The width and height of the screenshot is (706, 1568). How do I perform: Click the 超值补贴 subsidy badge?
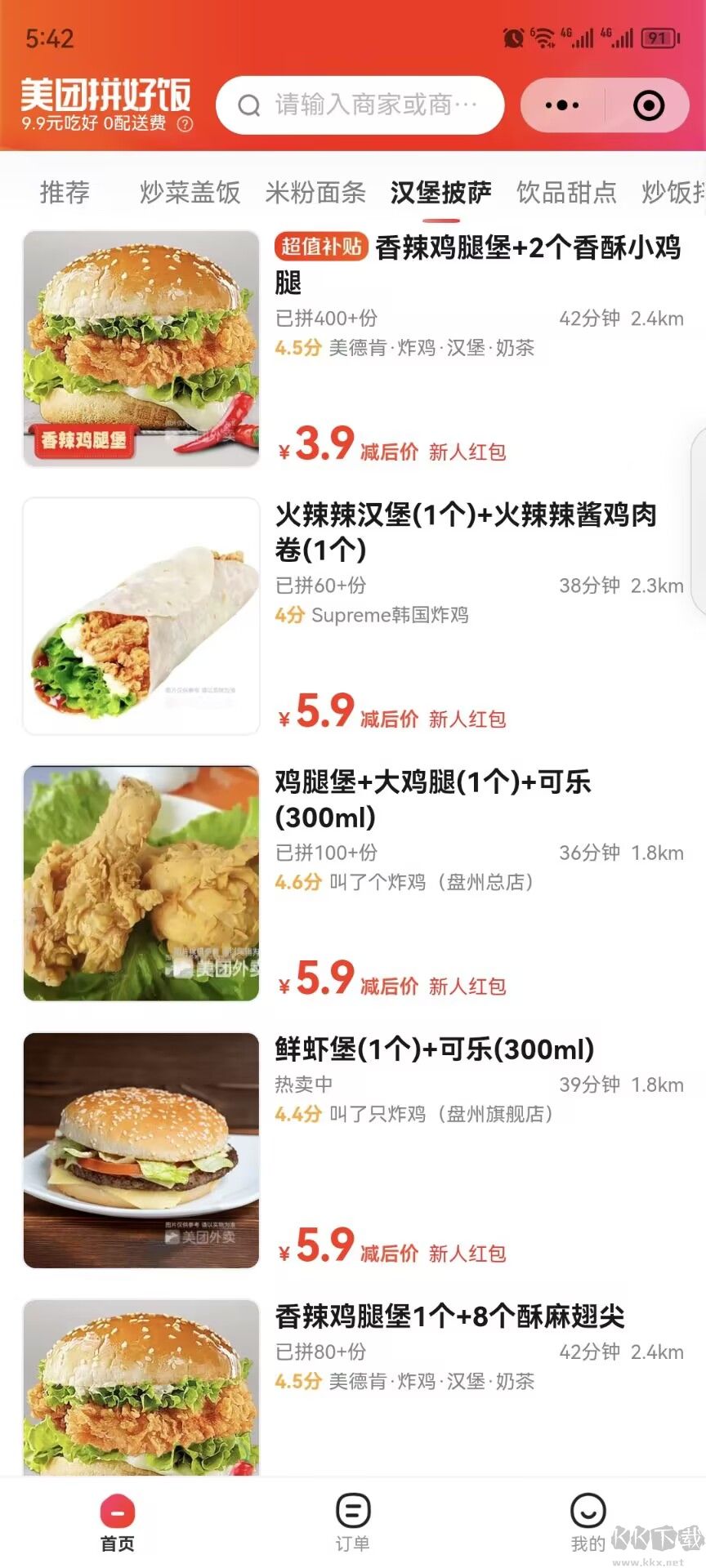pyautogui.click(x=320, y=247)
